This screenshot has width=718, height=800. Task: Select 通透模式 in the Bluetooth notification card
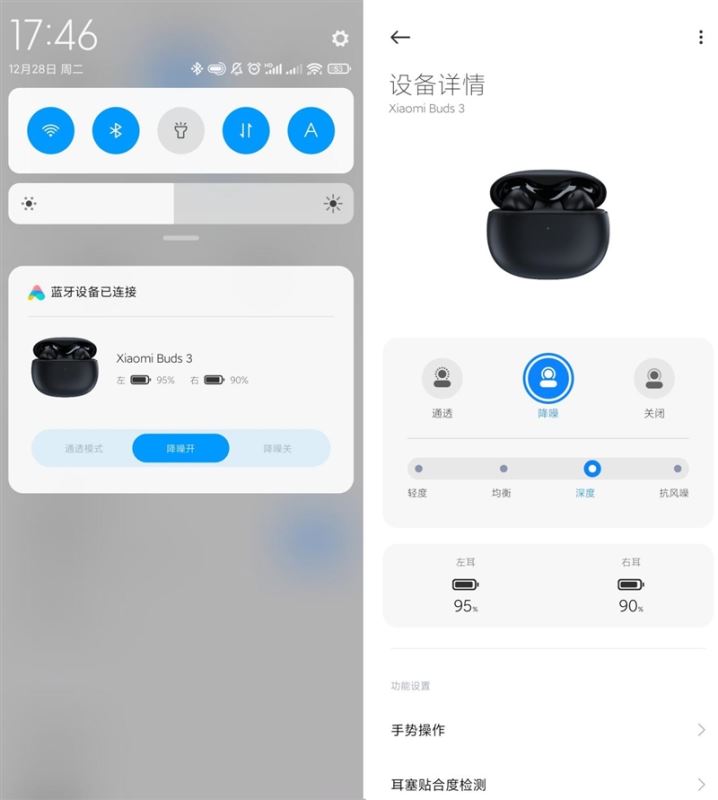(84, 449)
